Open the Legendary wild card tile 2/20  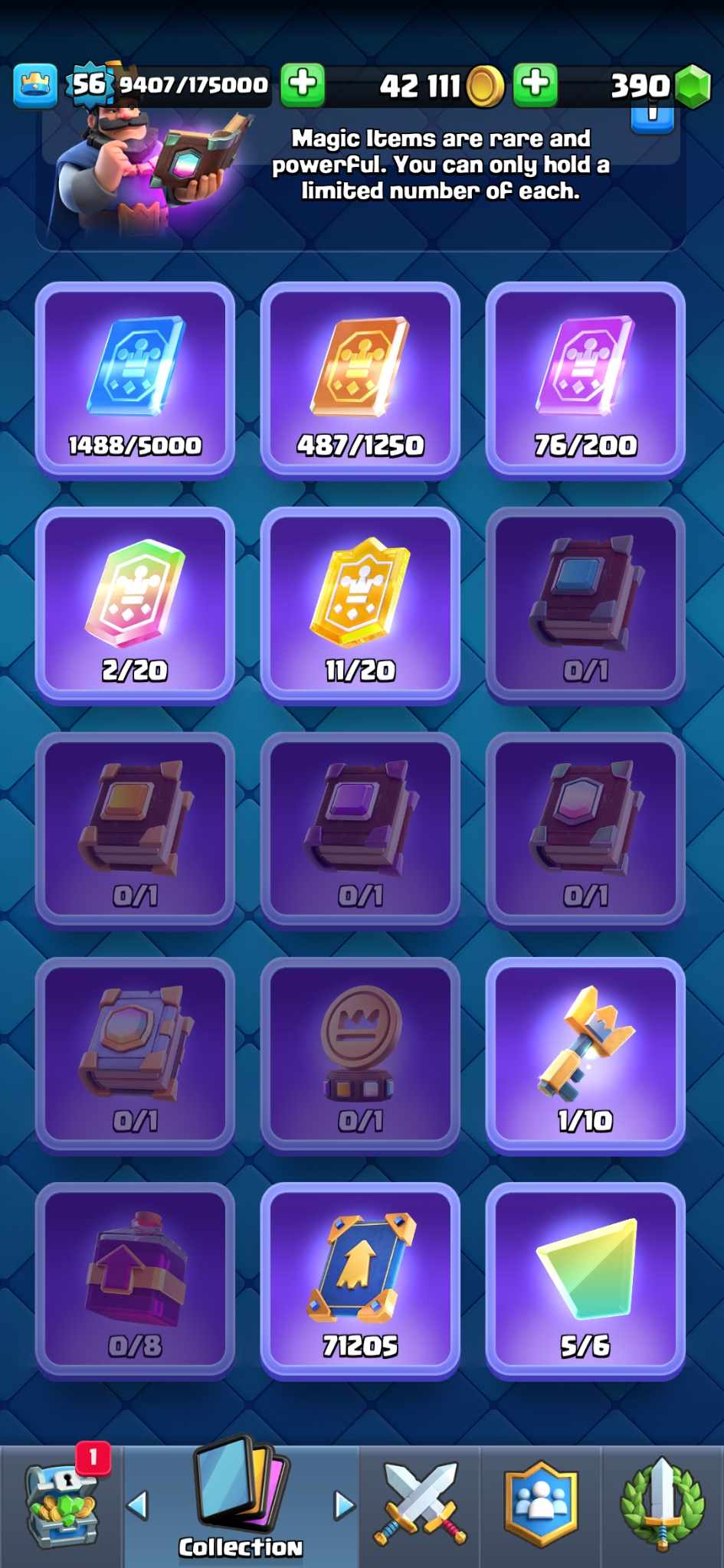pyautogui.click(x=135, y=605)
